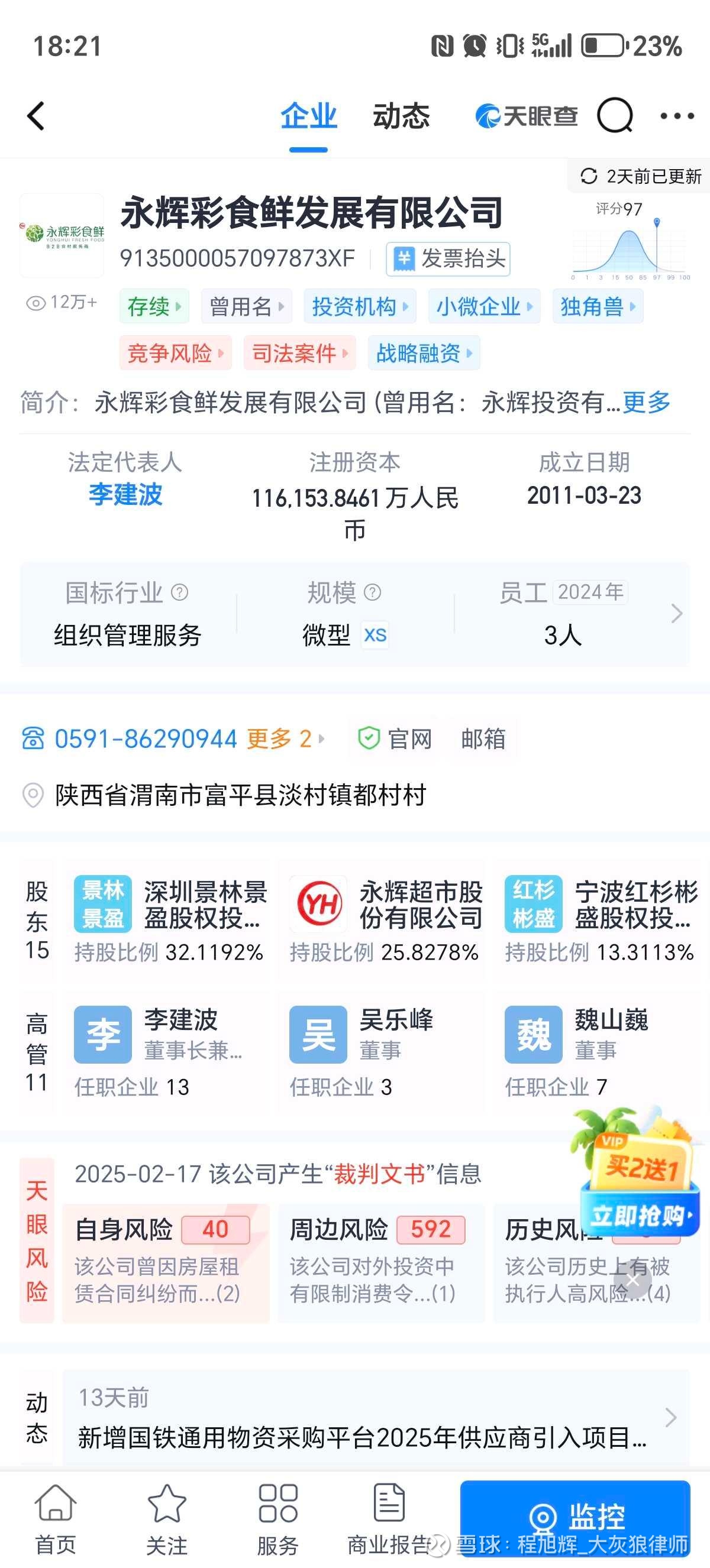Viewport: 710px width, 1568px height.
Task: Open the search magnifier icon
Action: click(615, 115)
